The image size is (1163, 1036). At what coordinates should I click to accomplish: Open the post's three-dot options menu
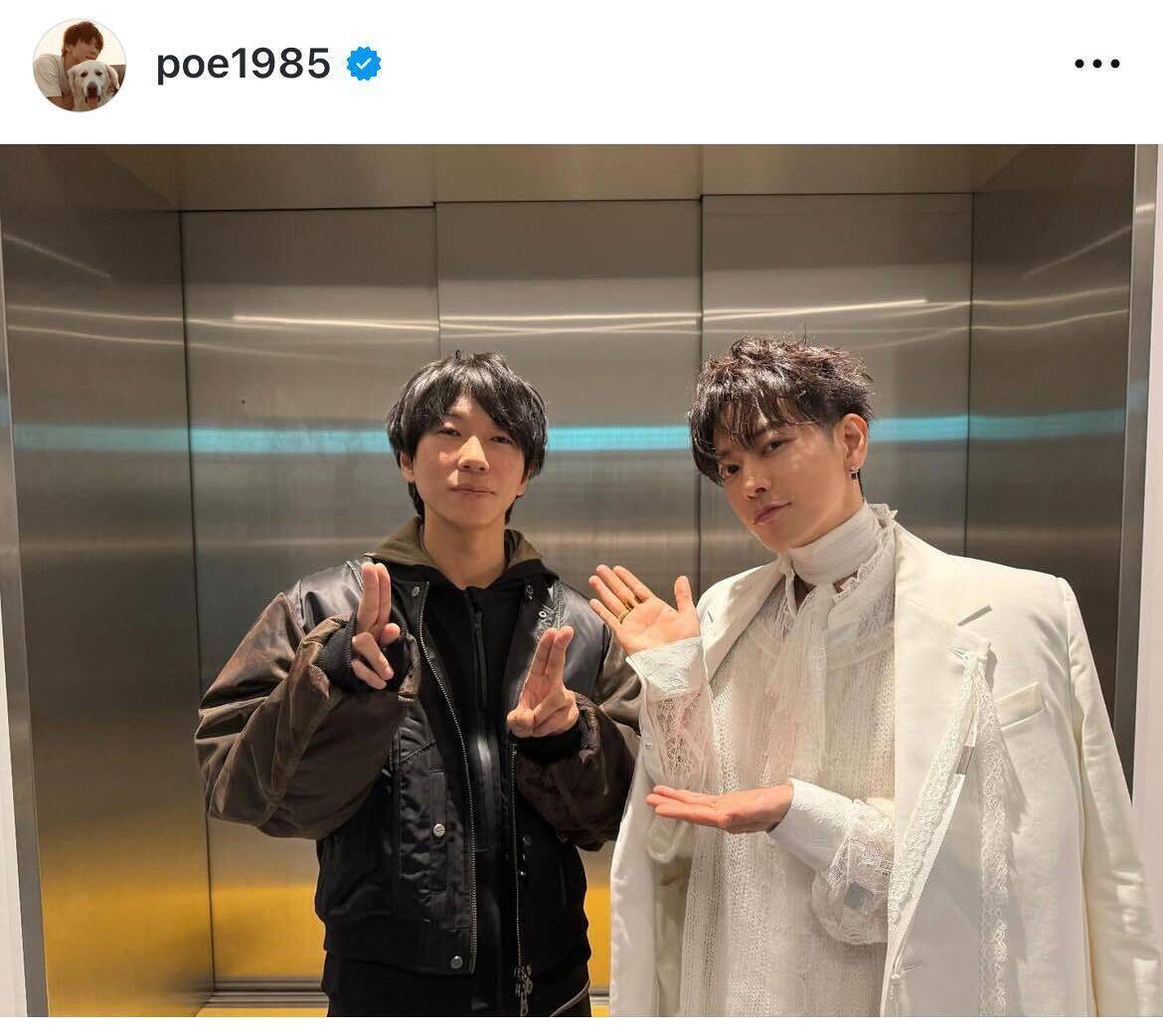[1096, 65]
